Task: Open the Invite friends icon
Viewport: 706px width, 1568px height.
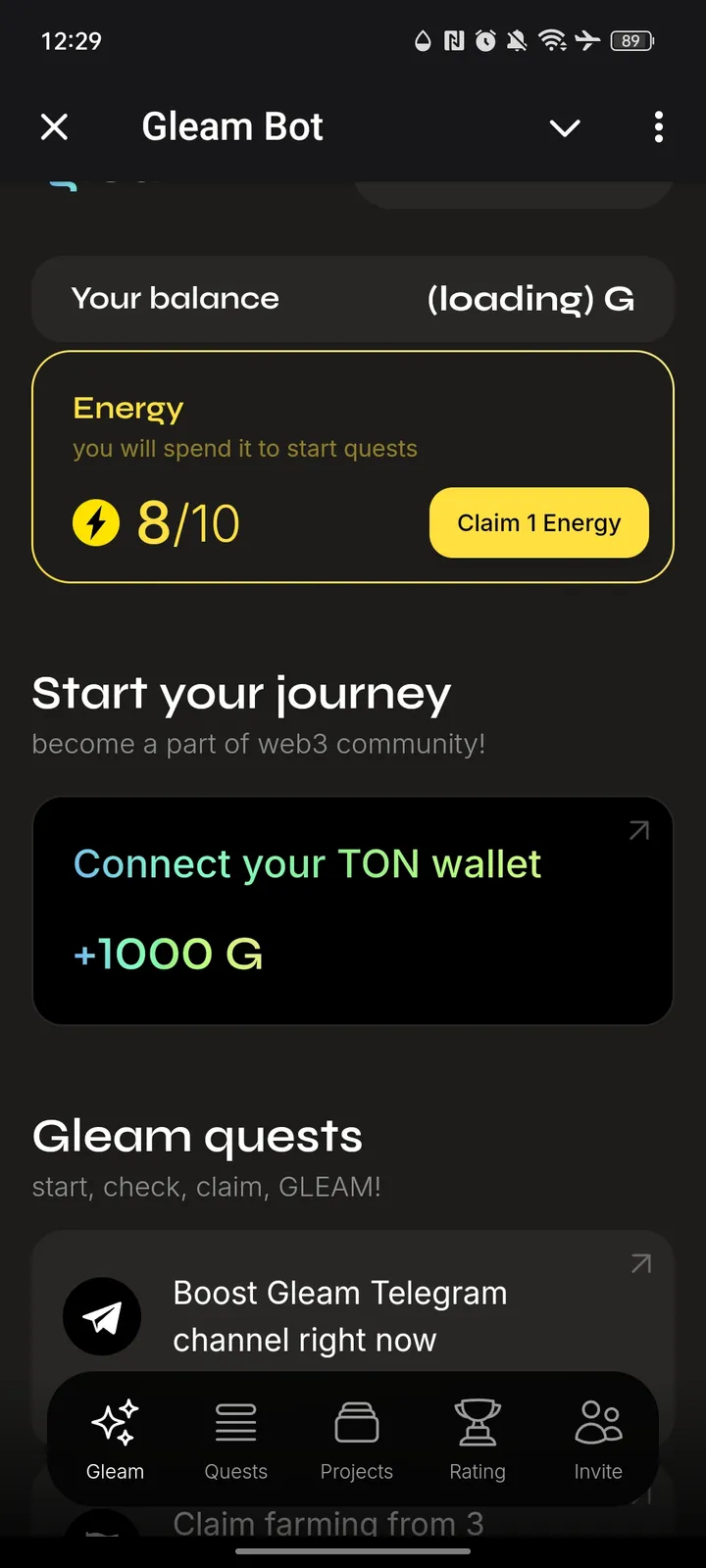Action: [598, 1421]
